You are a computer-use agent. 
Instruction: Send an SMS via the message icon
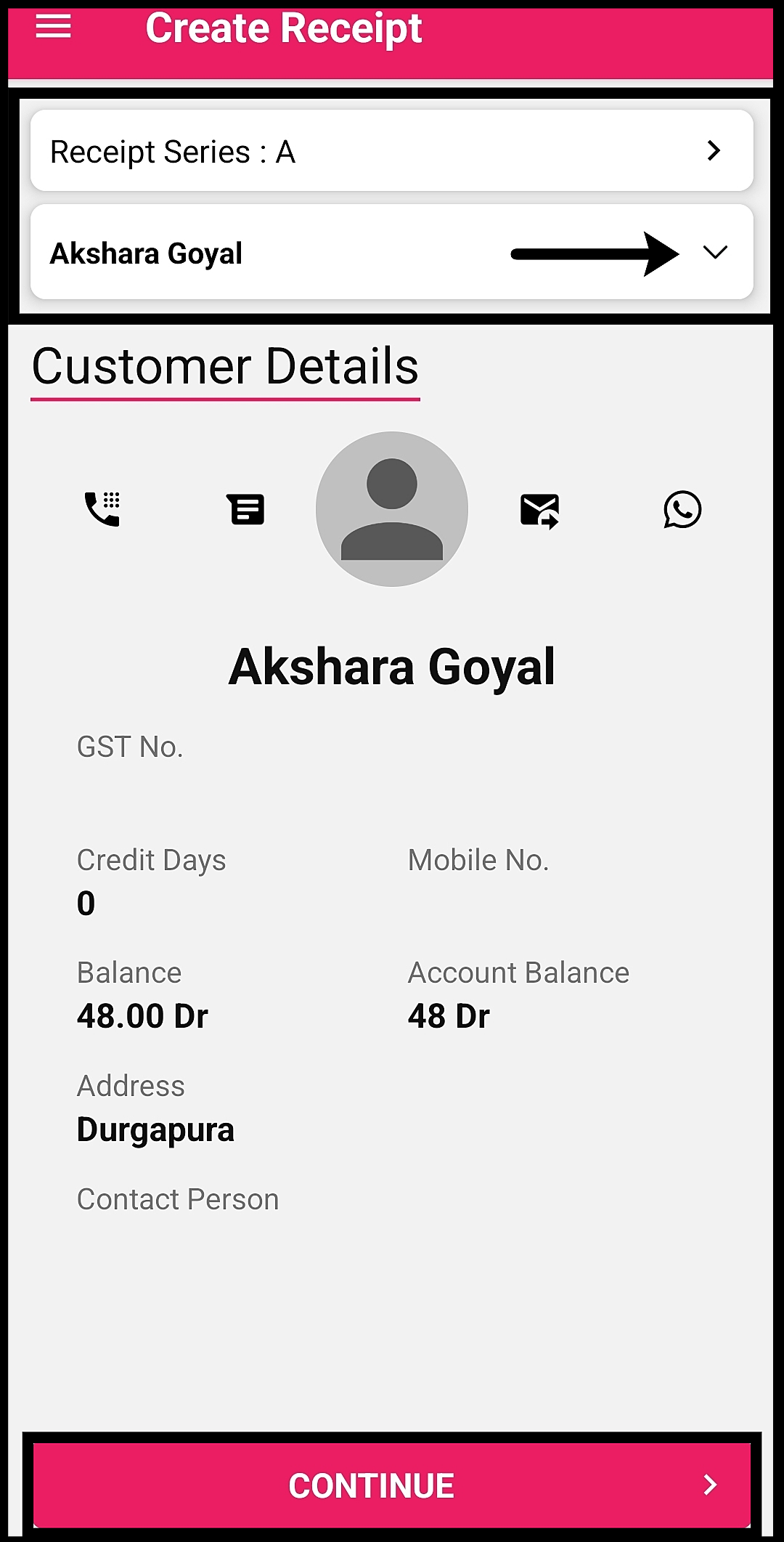point(246,509)
